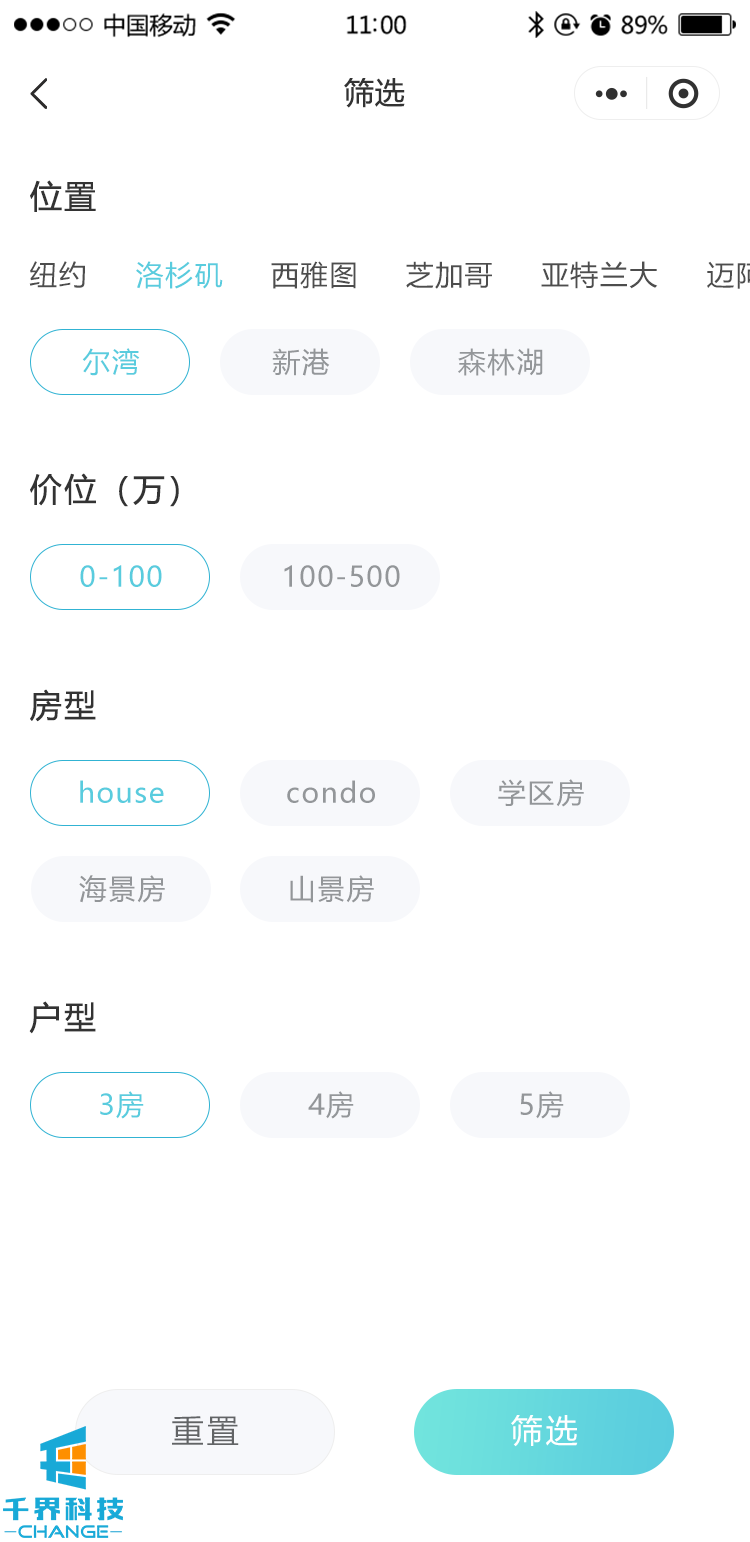
Task: Choose the 森林湖 area chip
Action: point(500,362)
